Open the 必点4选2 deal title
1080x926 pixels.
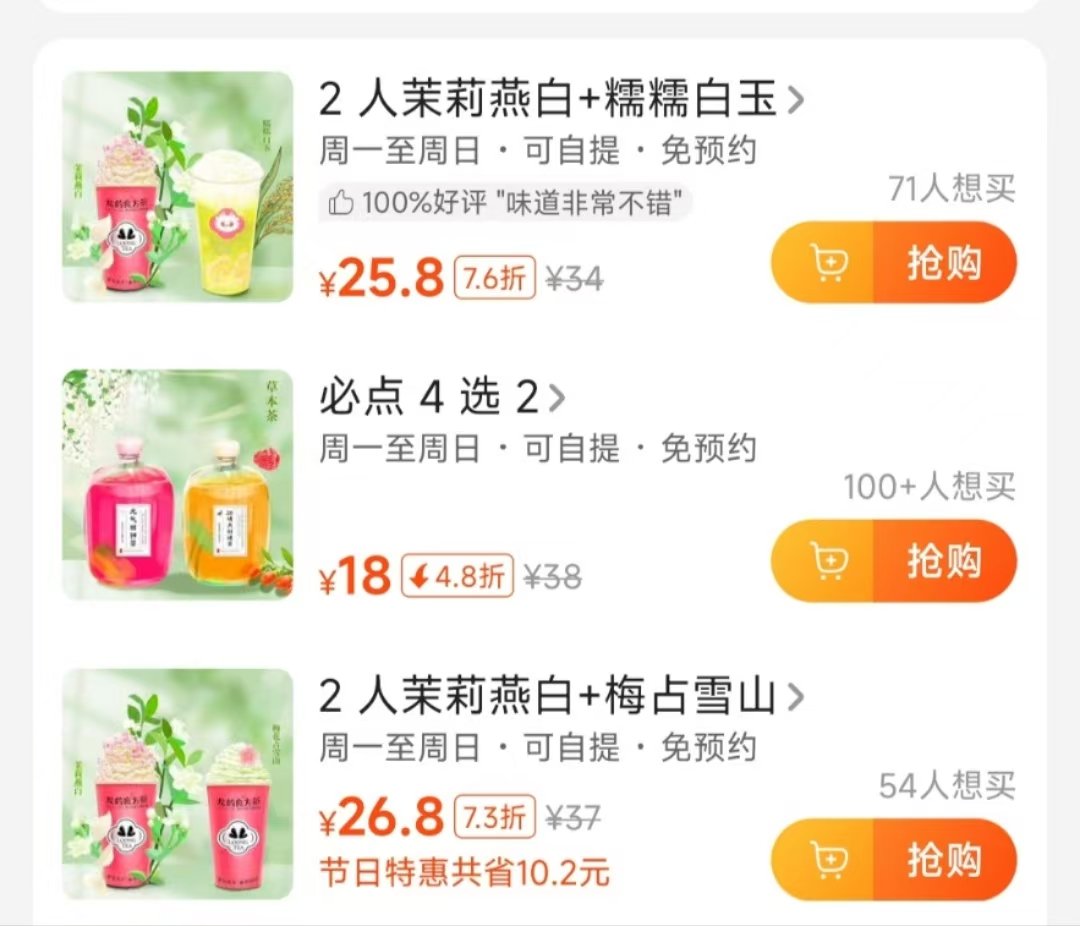click(x=442, y=399)
